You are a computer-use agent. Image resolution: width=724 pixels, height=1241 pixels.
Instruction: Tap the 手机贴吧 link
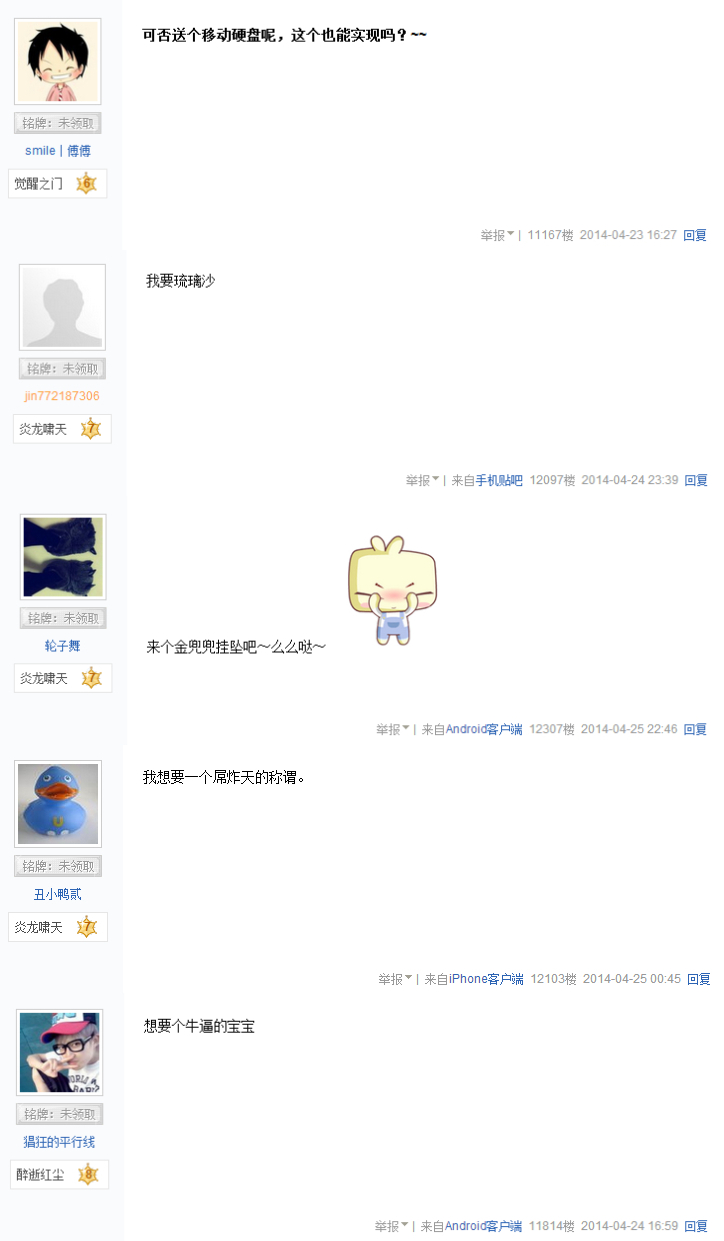pos(499,481)
